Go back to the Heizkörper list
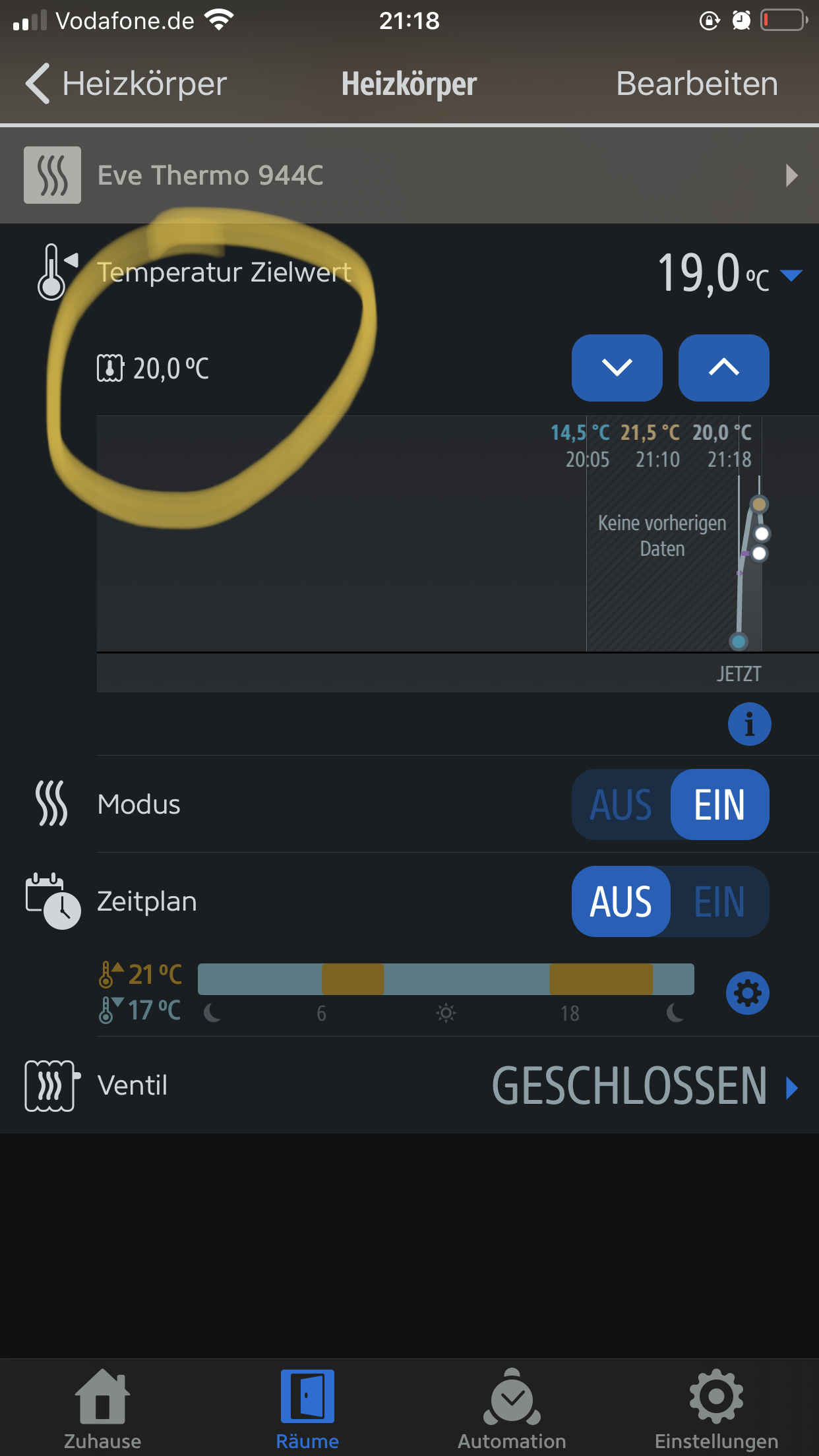The image size is (819, 1456). pos(125,84)
